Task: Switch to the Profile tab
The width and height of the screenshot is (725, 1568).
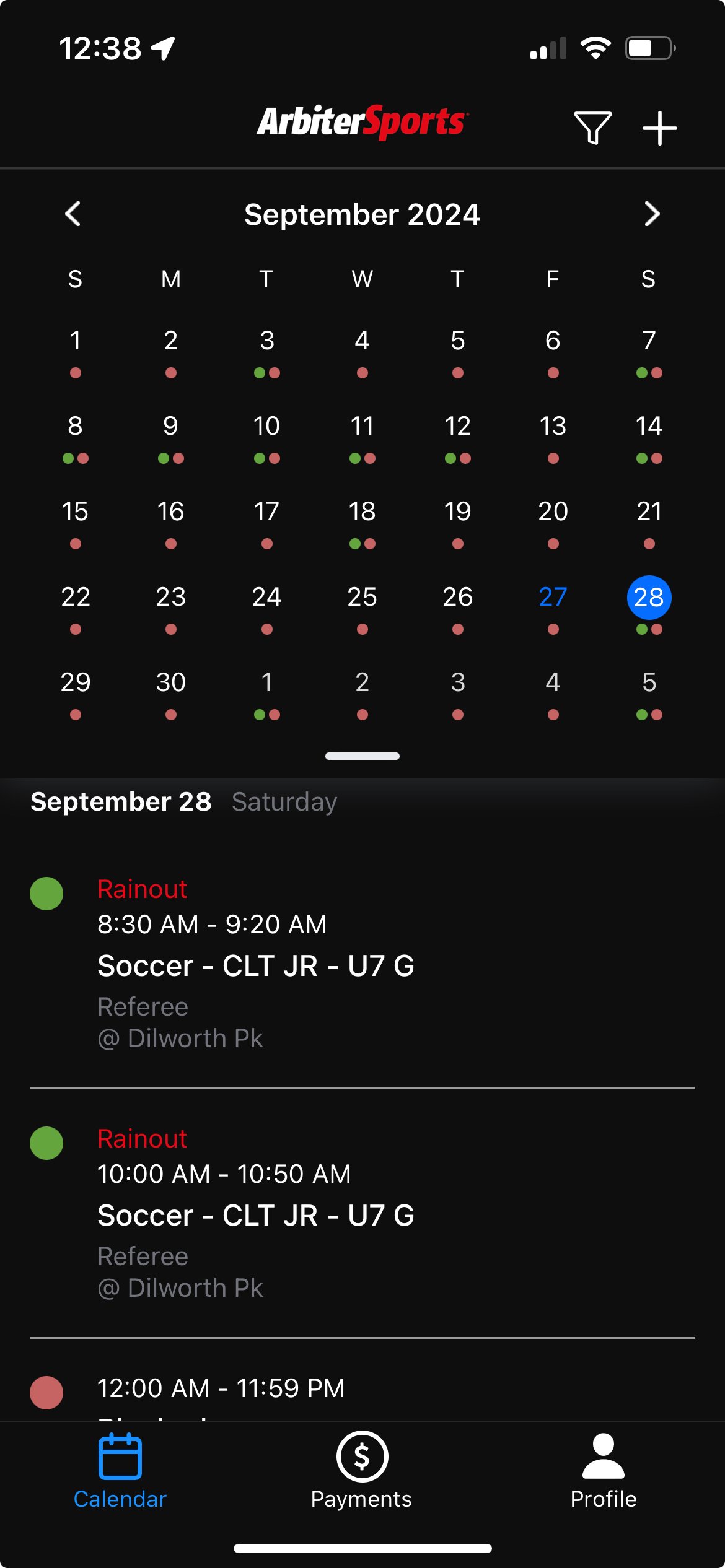Action: (604, 1471)
